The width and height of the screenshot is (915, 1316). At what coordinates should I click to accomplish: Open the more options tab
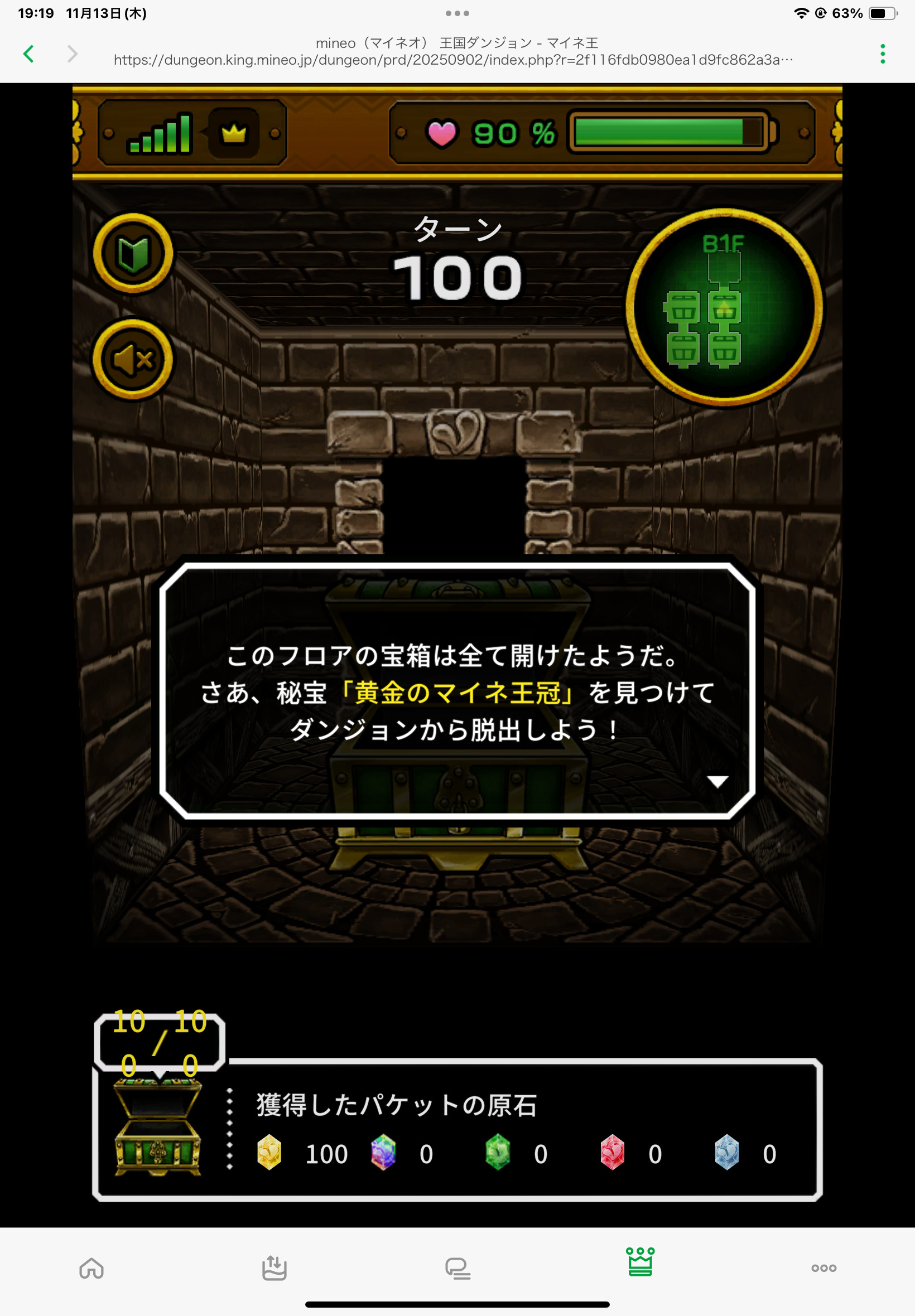(x=824, y=1269)
